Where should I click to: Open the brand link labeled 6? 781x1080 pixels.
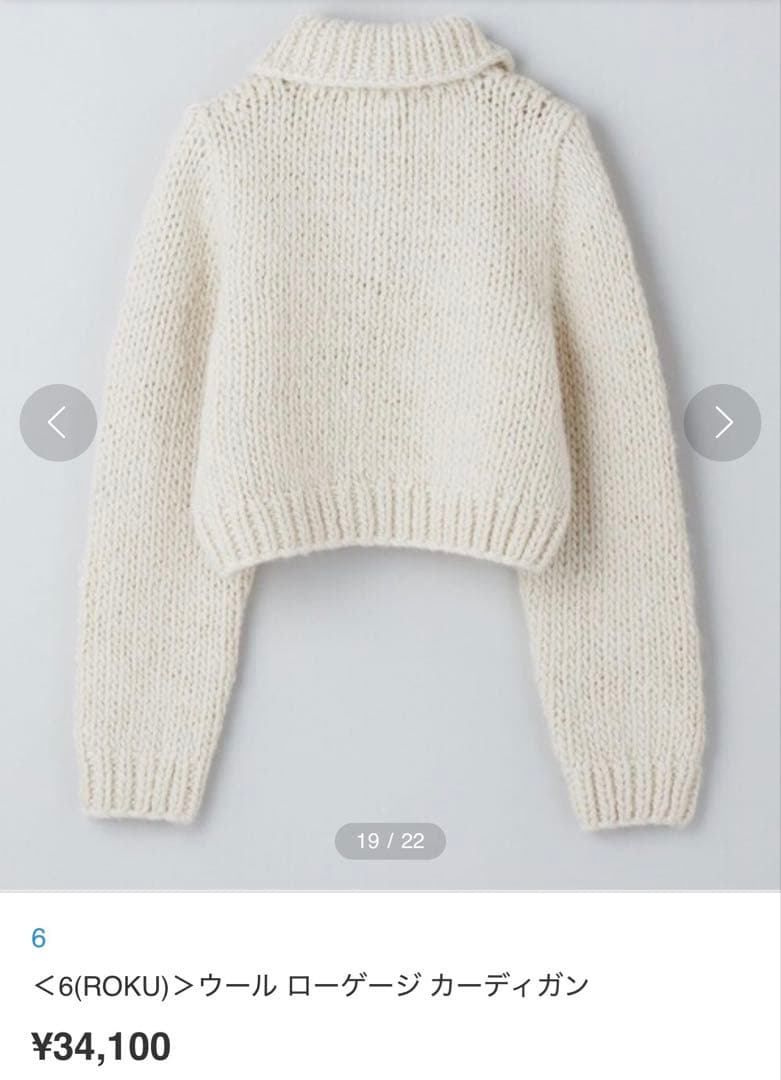[x=39, y=938]
